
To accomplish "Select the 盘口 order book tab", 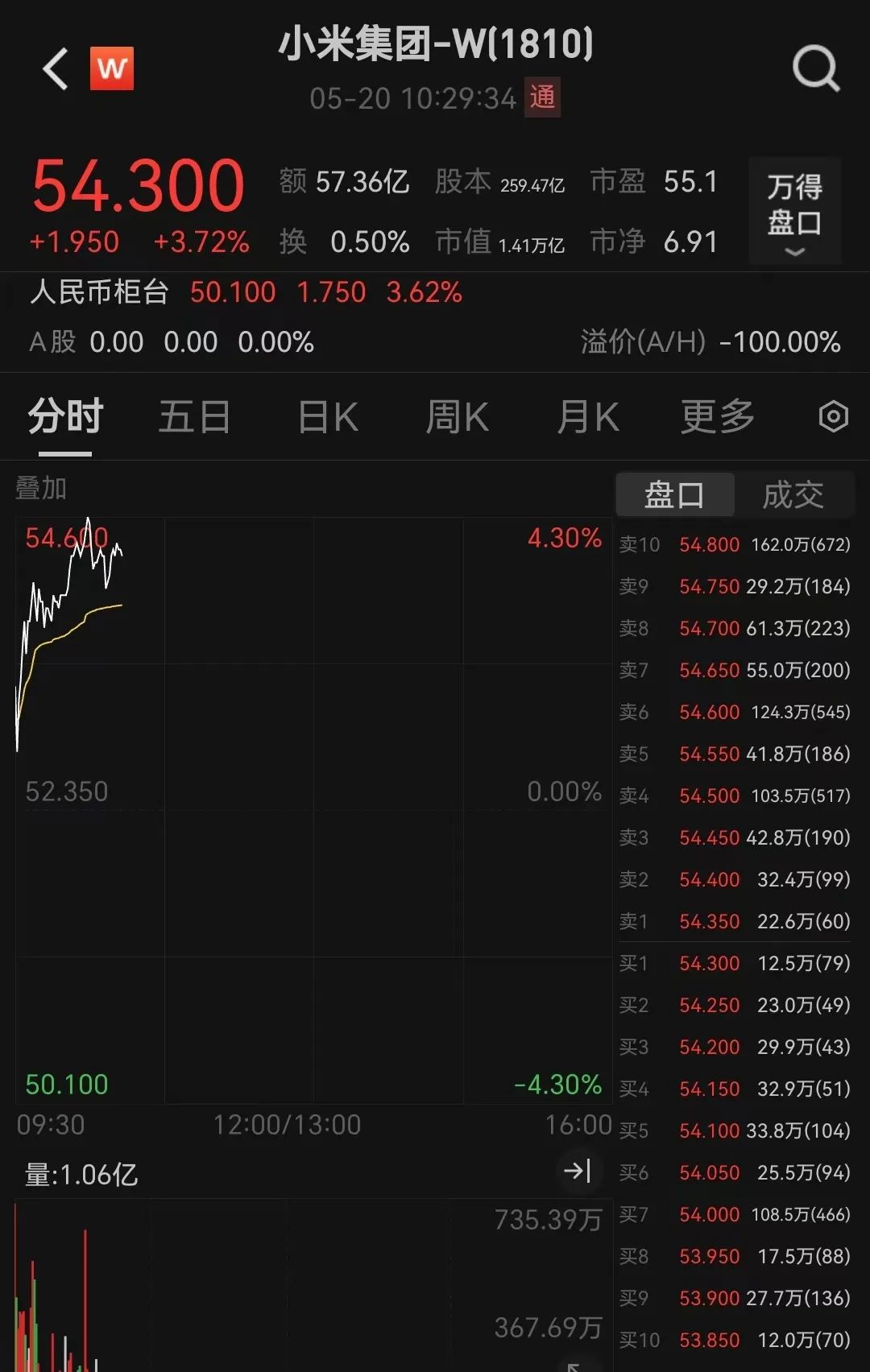I will pos(674,494).
